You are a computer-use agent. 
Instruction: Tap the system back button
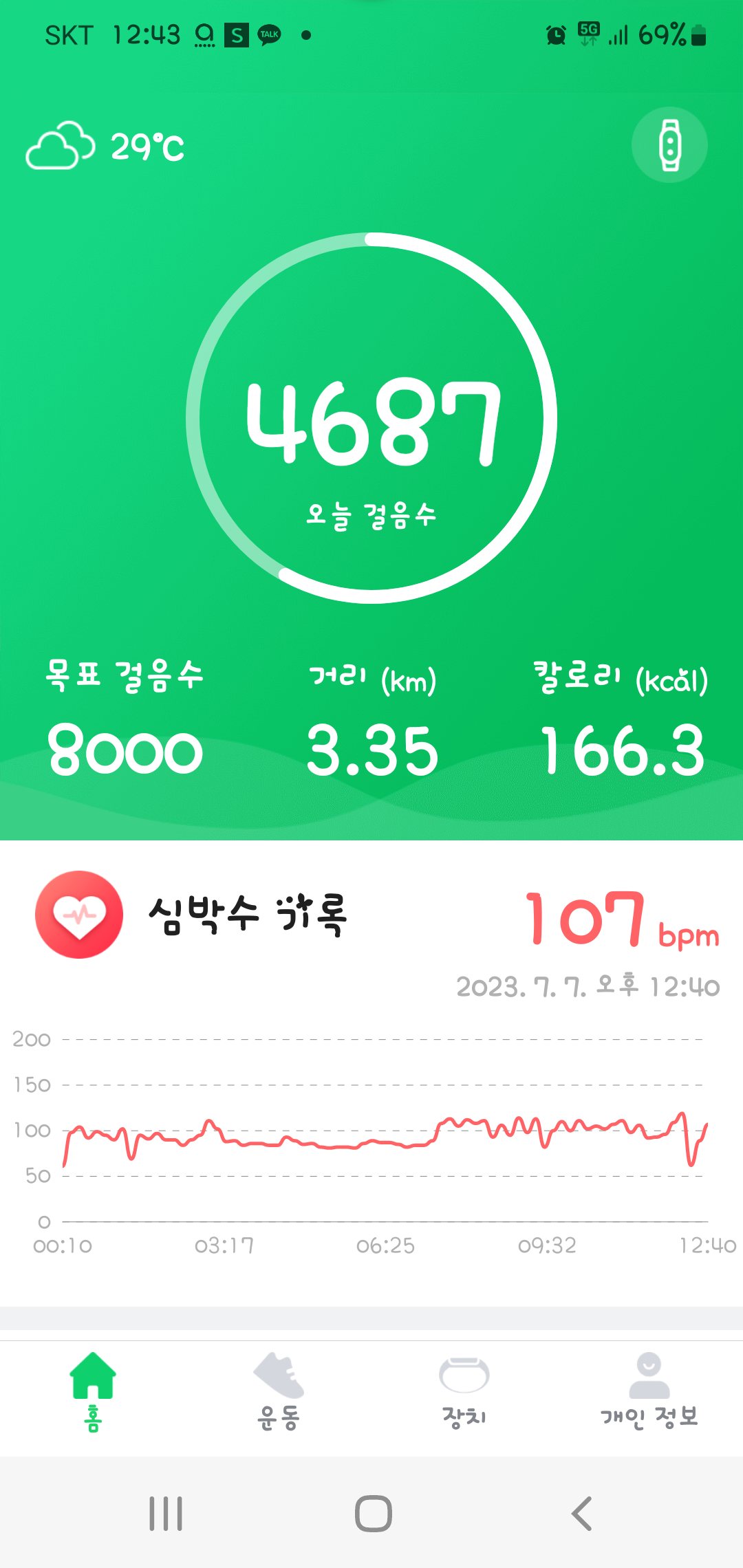tap(582, 1513)
